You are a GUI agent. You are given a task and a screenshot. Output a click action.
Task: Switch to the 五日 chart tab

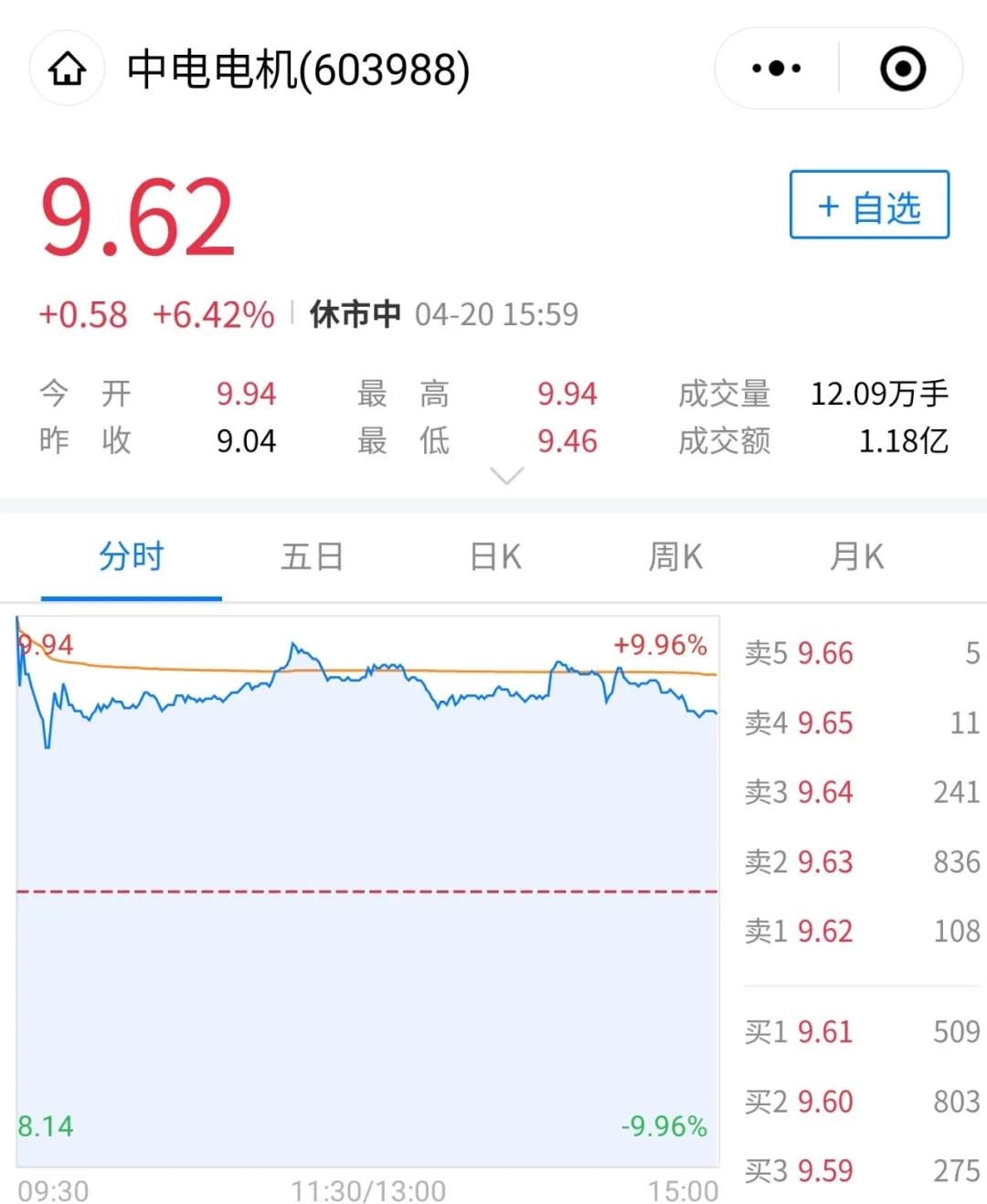coord(312,555)
